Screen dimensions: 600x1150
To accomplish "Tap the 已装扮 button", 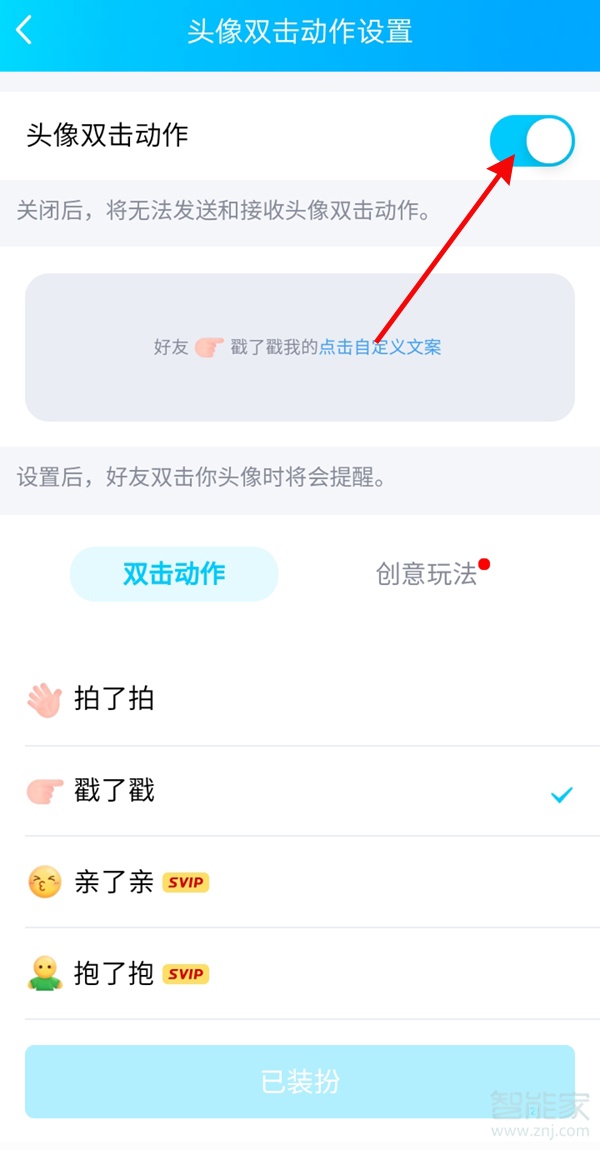I will (x=300, y=1081).
